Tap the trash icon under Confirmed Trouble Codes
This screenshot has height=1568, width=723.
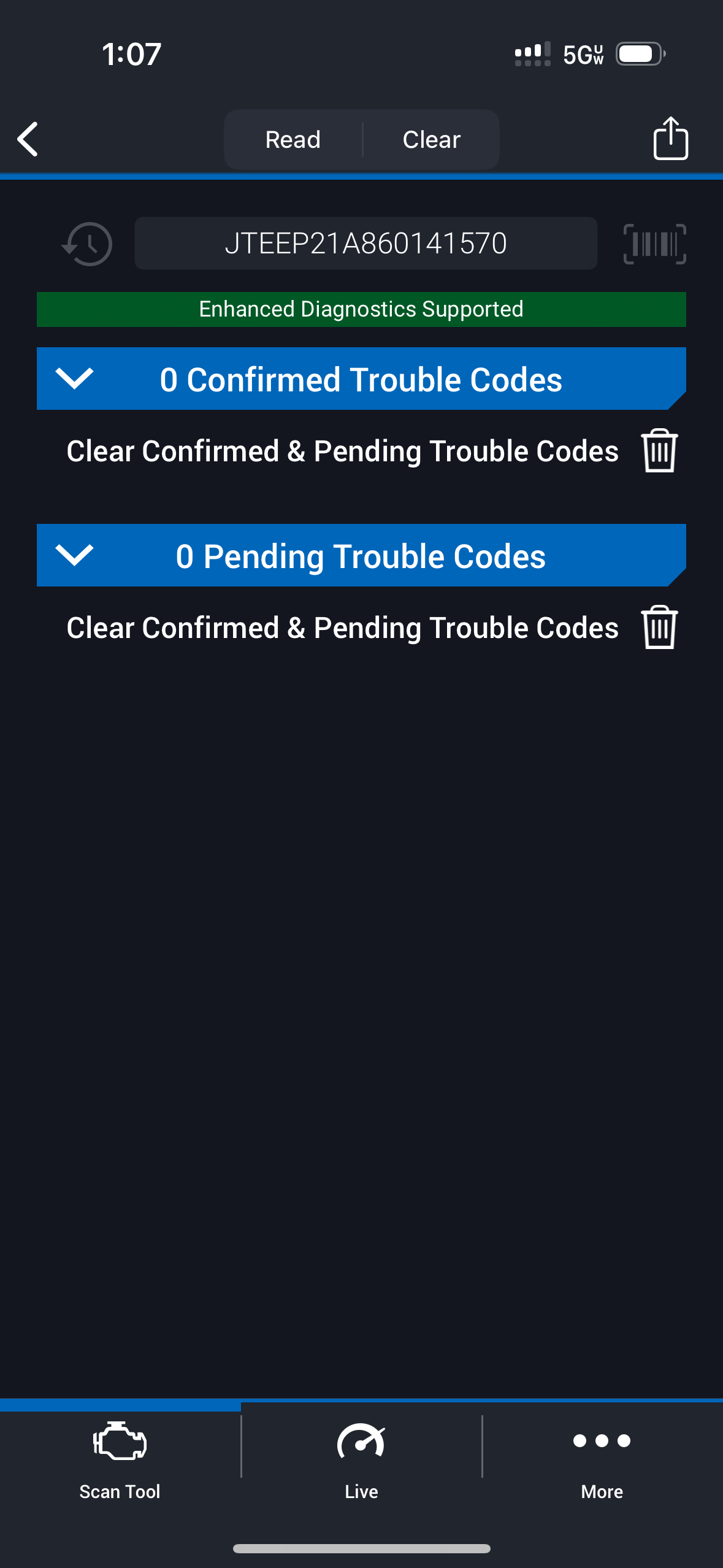(x=659, y=451)
